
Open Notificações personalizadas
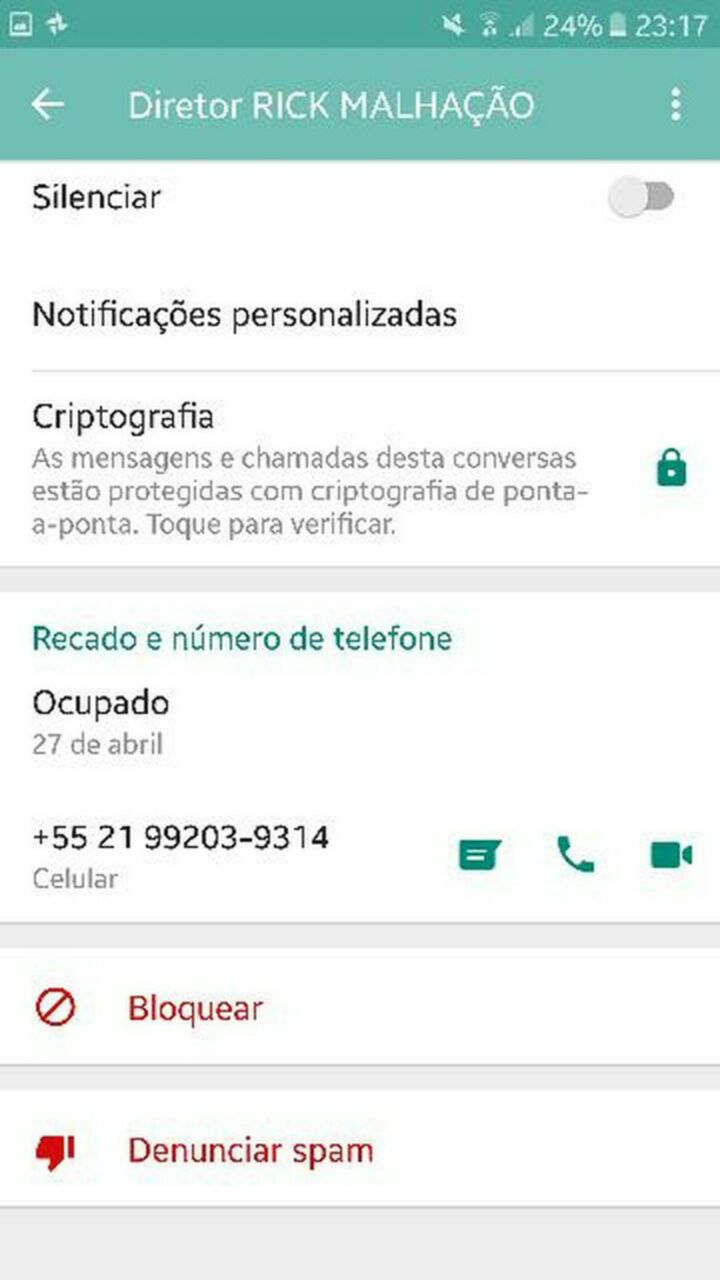(245, 315)
